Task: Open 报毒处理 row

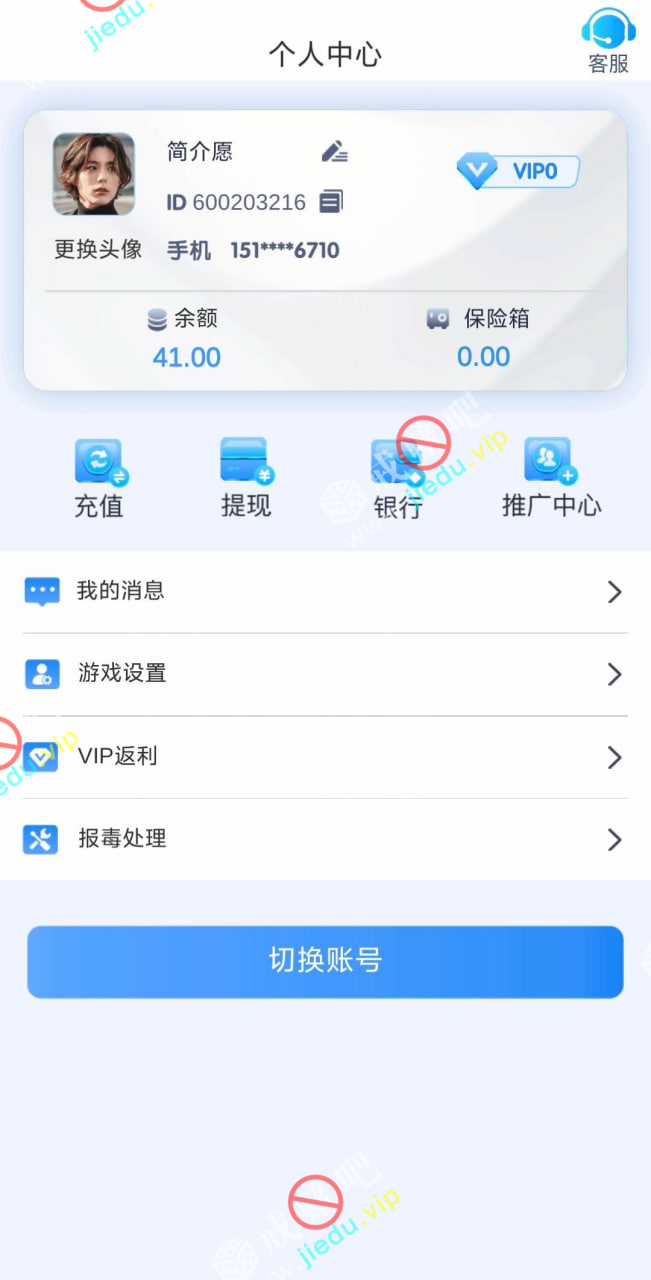Action: [x=325, y=839]
